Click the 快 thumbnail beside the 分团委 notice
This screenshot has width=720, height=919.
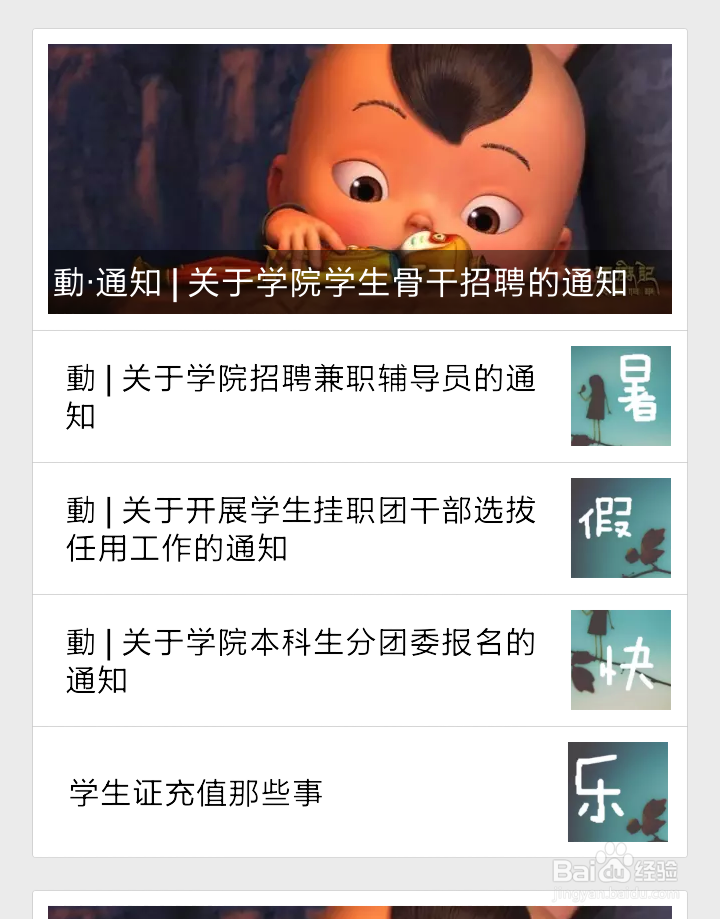620,660
